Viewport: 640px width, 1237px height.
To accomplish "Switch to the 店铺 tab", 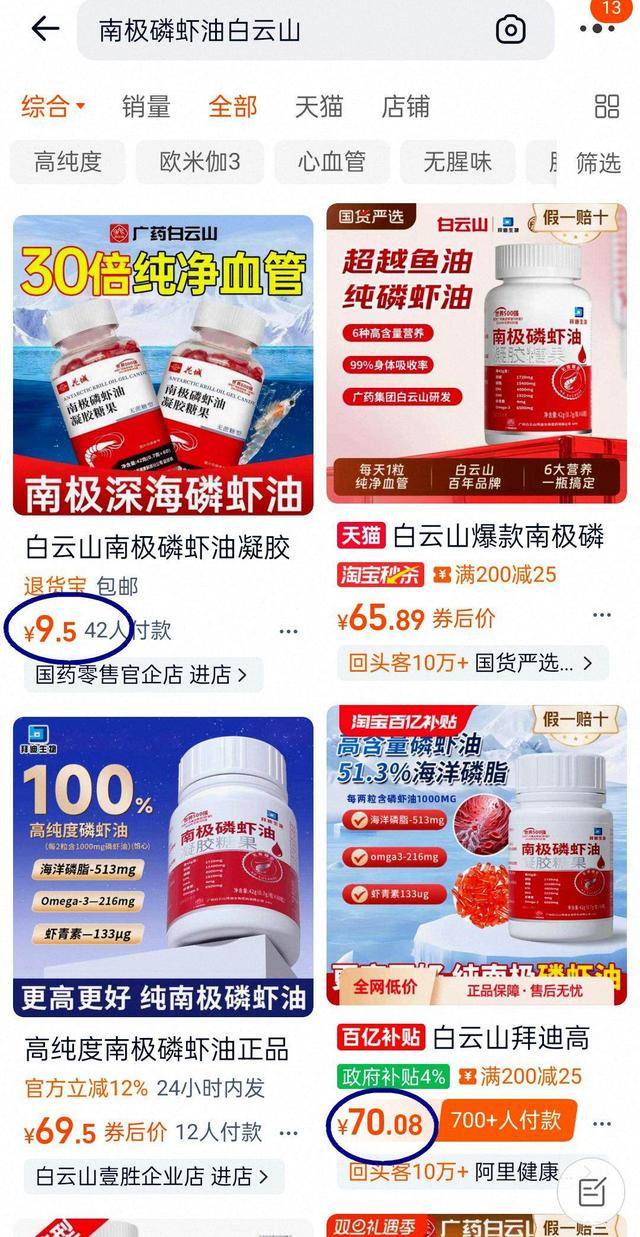I will pyautogui.click(x=405, y=107).
